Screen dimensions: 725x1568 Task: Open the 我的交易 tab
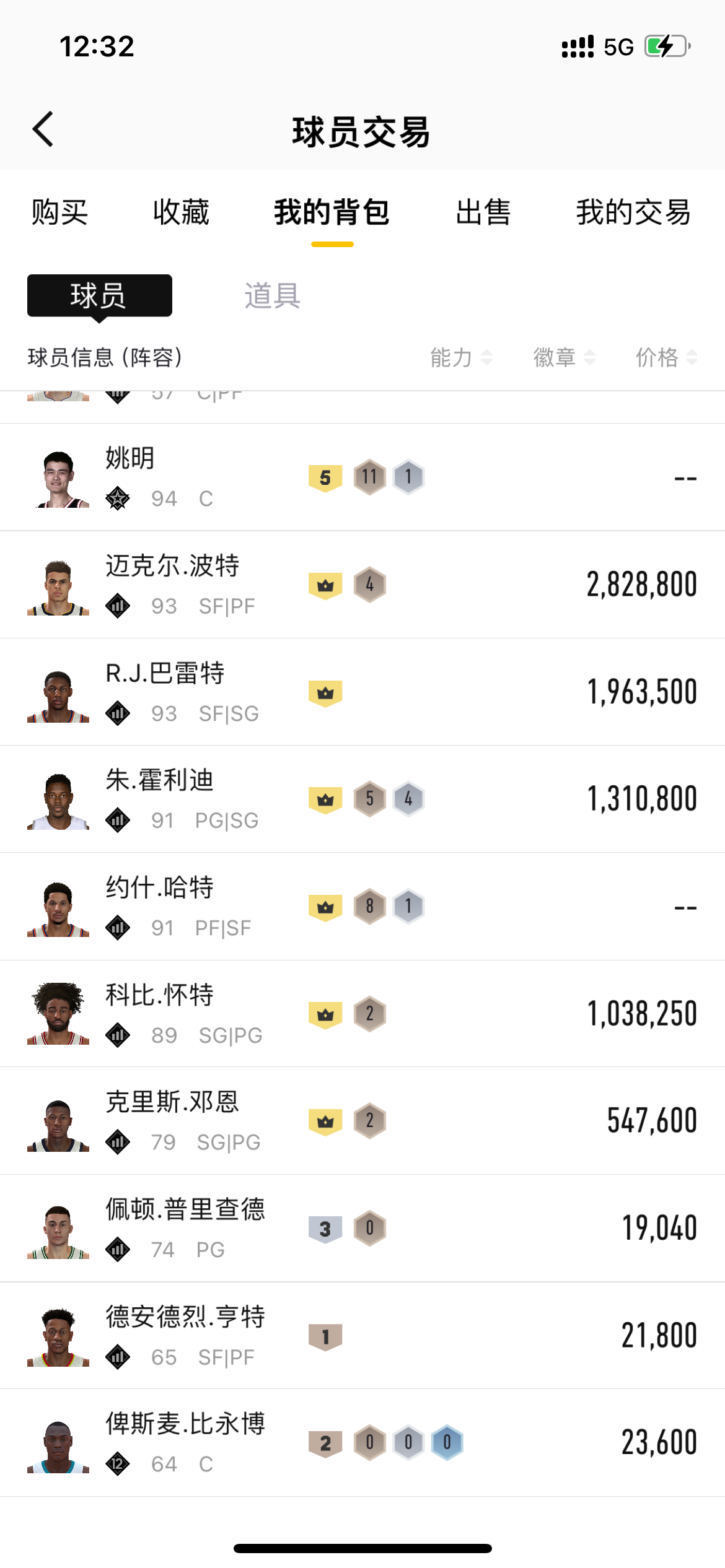pos(633,212)
